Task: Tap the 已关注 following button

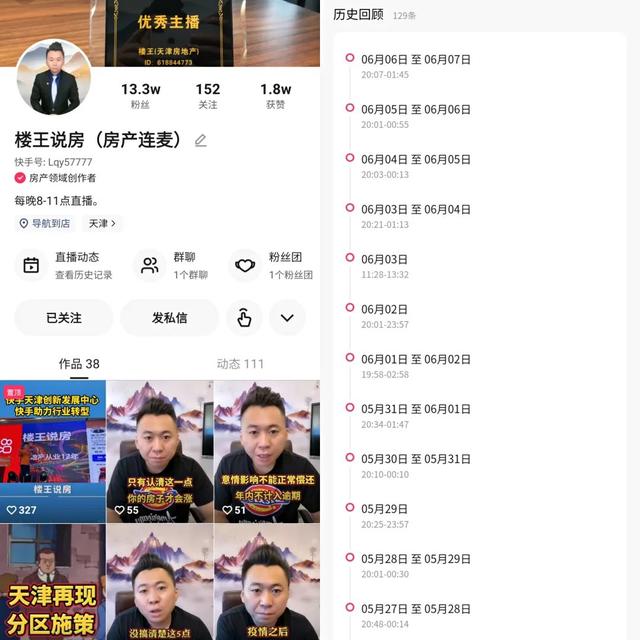Action: 63,318
